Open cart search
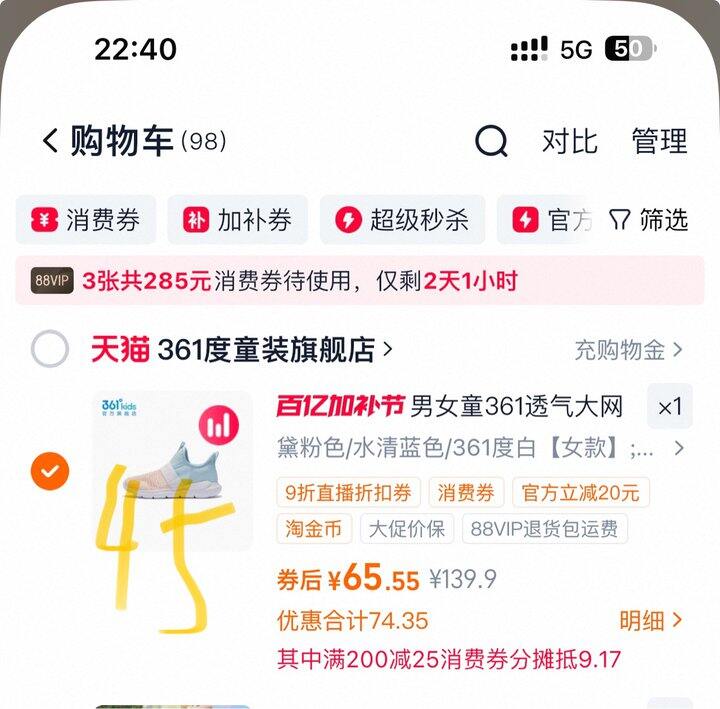The height and width of the screenshot is (709, 720). click(491, 141)
